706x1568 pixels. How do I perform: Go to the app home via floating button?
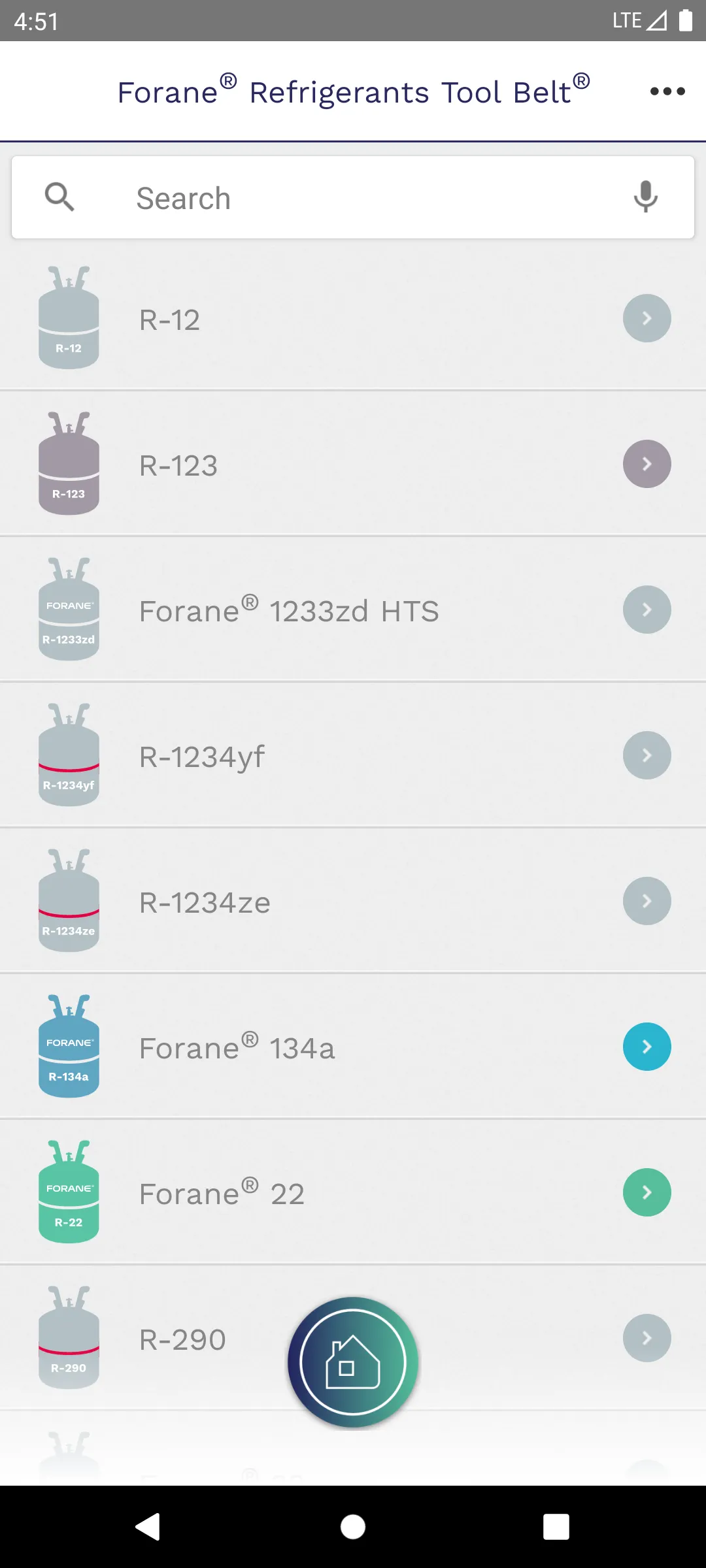pos(353,1363)
